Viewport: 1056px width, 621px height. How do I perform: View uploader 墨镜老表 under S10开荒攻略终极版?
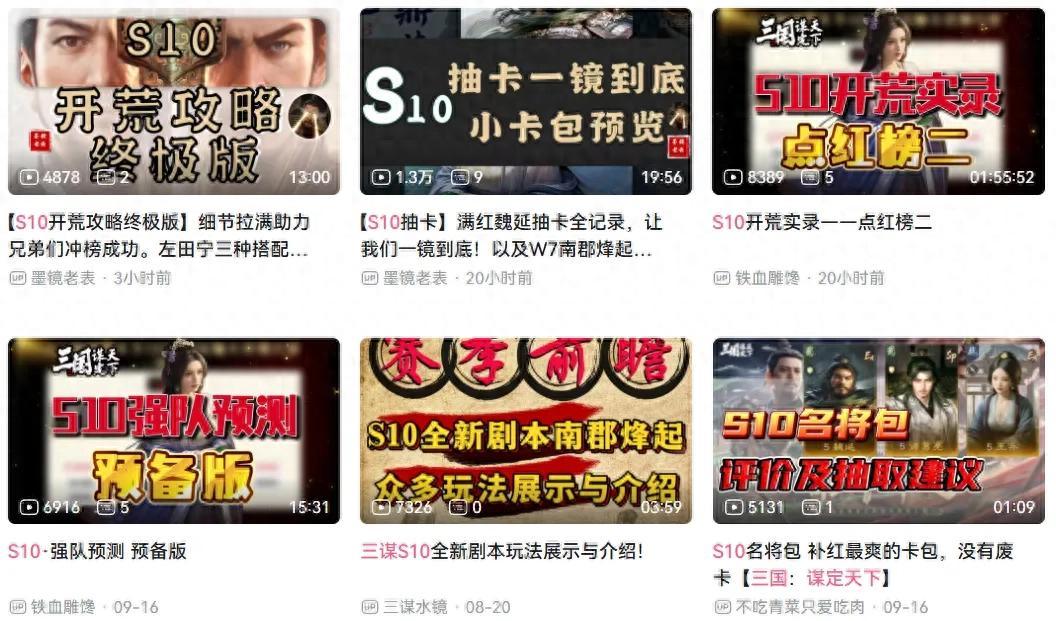(63, 278)
